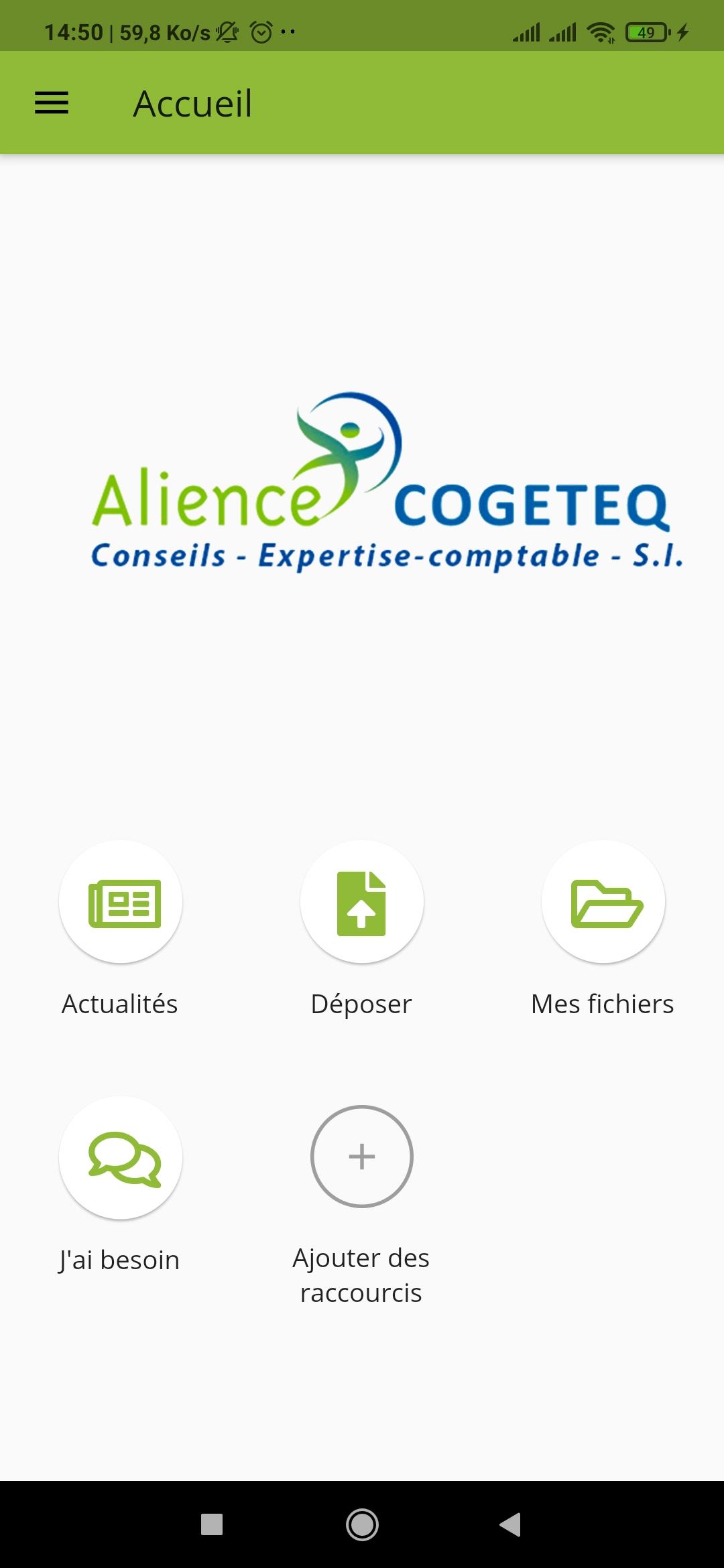Open the J'ai besoin chat shortcut
Screen dimensions: 724x1568
(x=121, y=1158)
